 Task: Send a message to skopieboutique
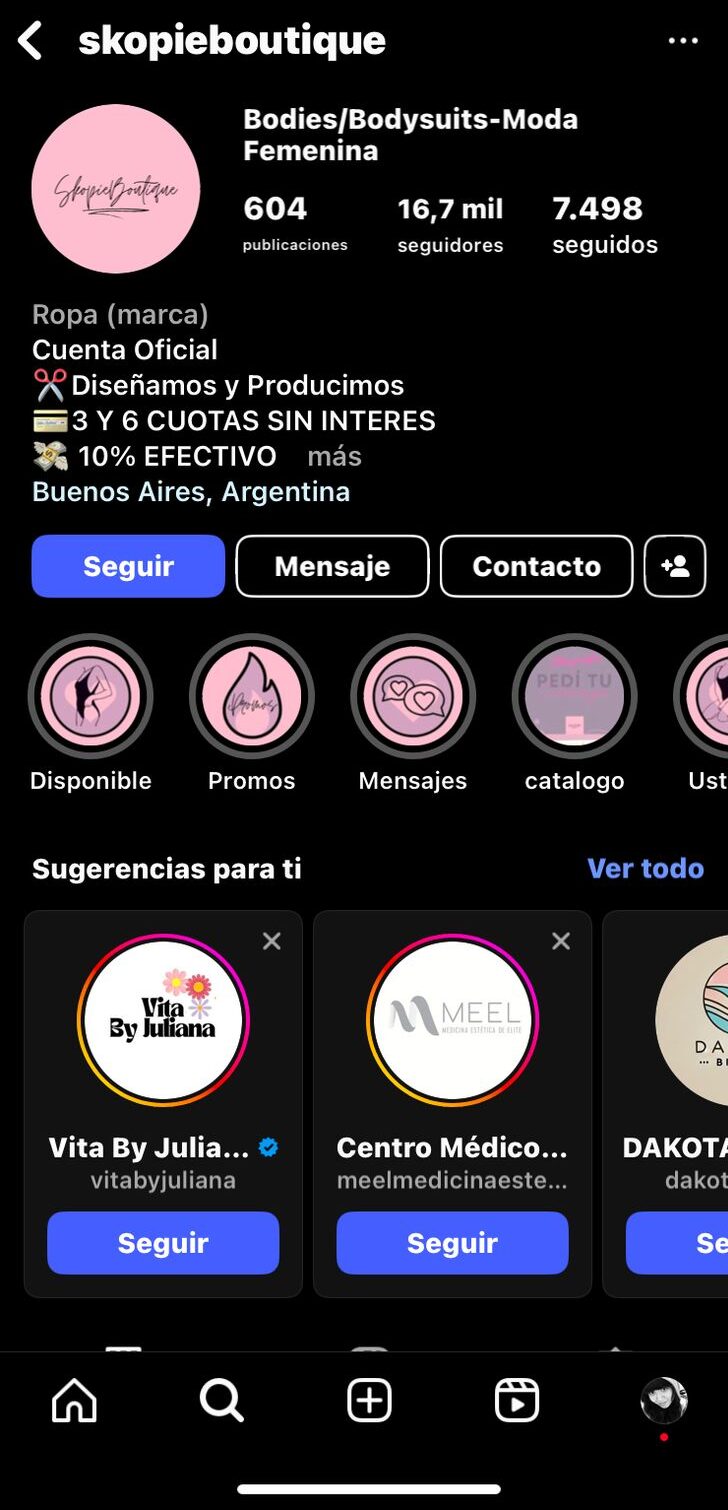332,566
